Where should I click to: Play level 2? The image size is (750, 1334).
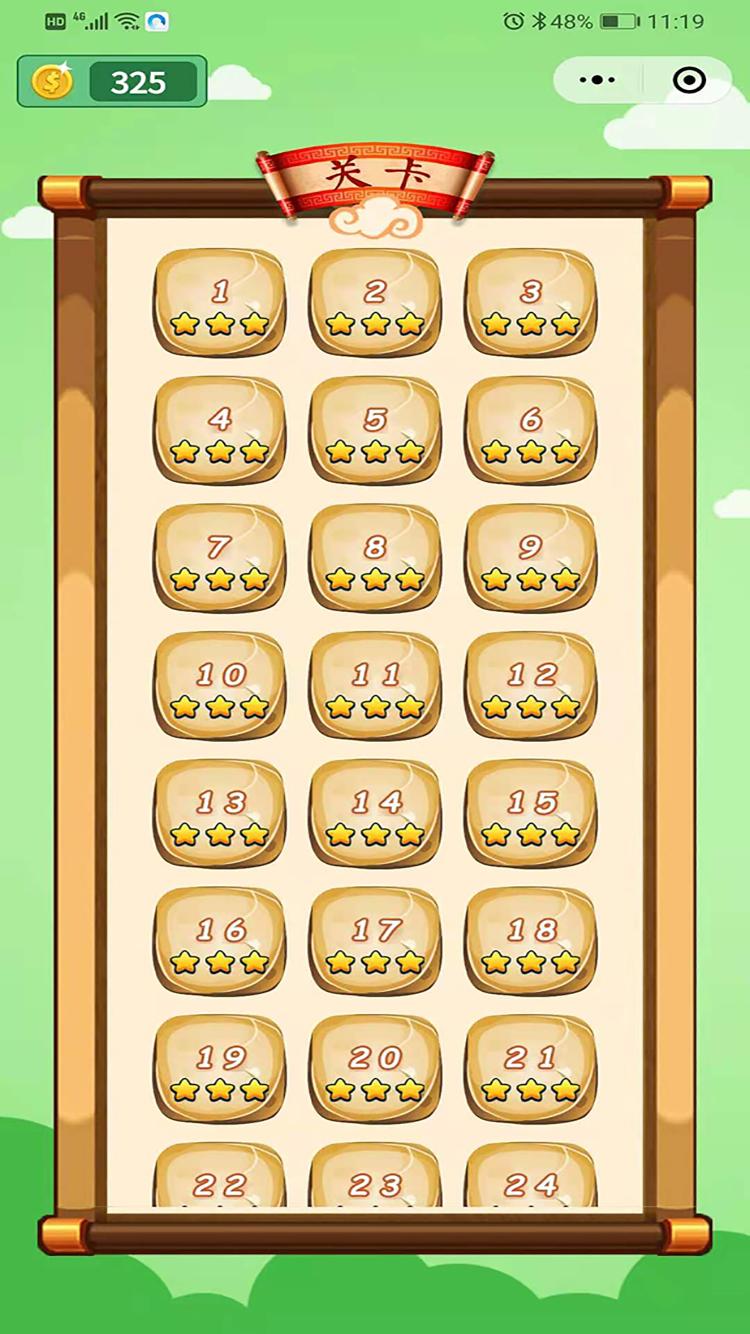pyautogui.click(x=375, y=302)
